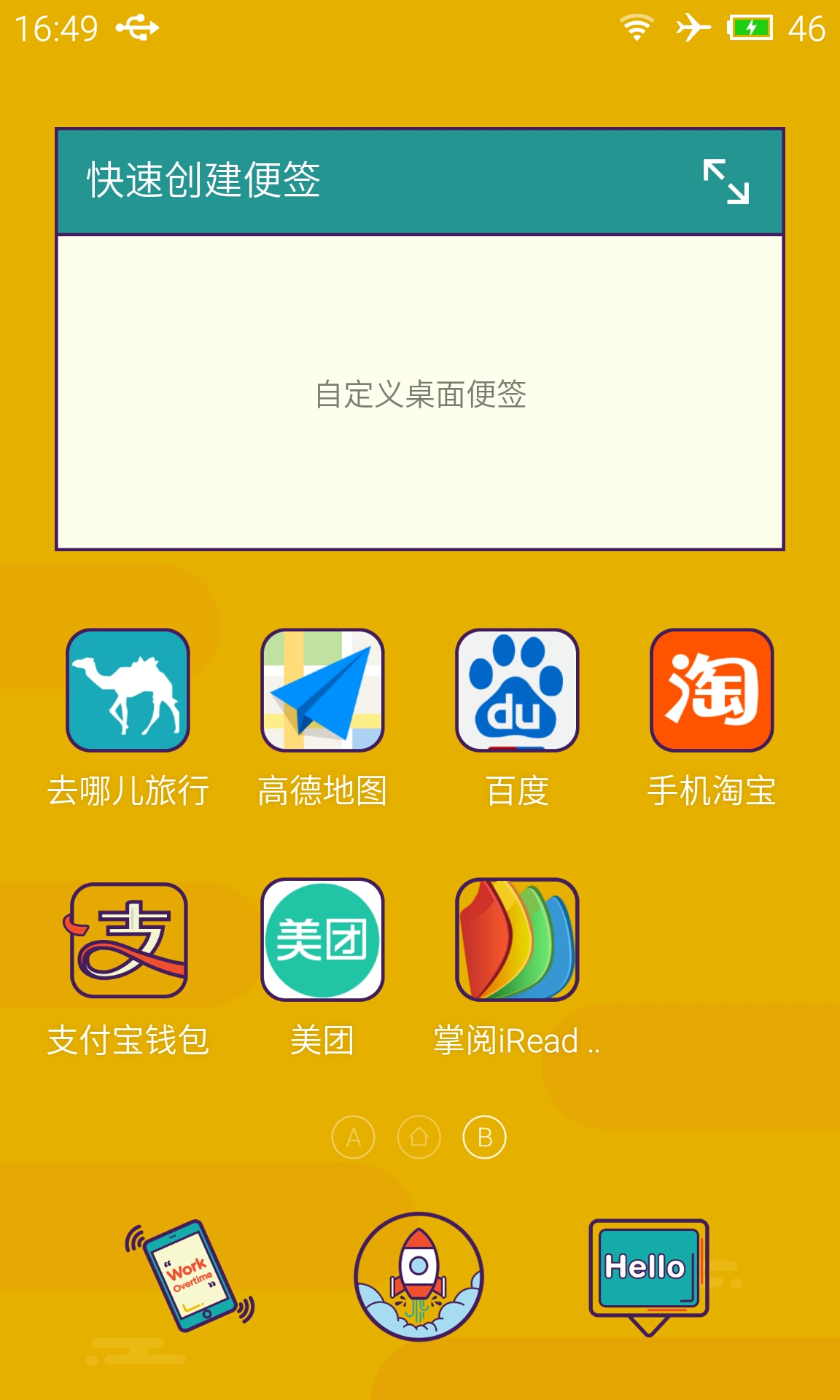Open the rocket icon in the dock

pos(419,1276)
